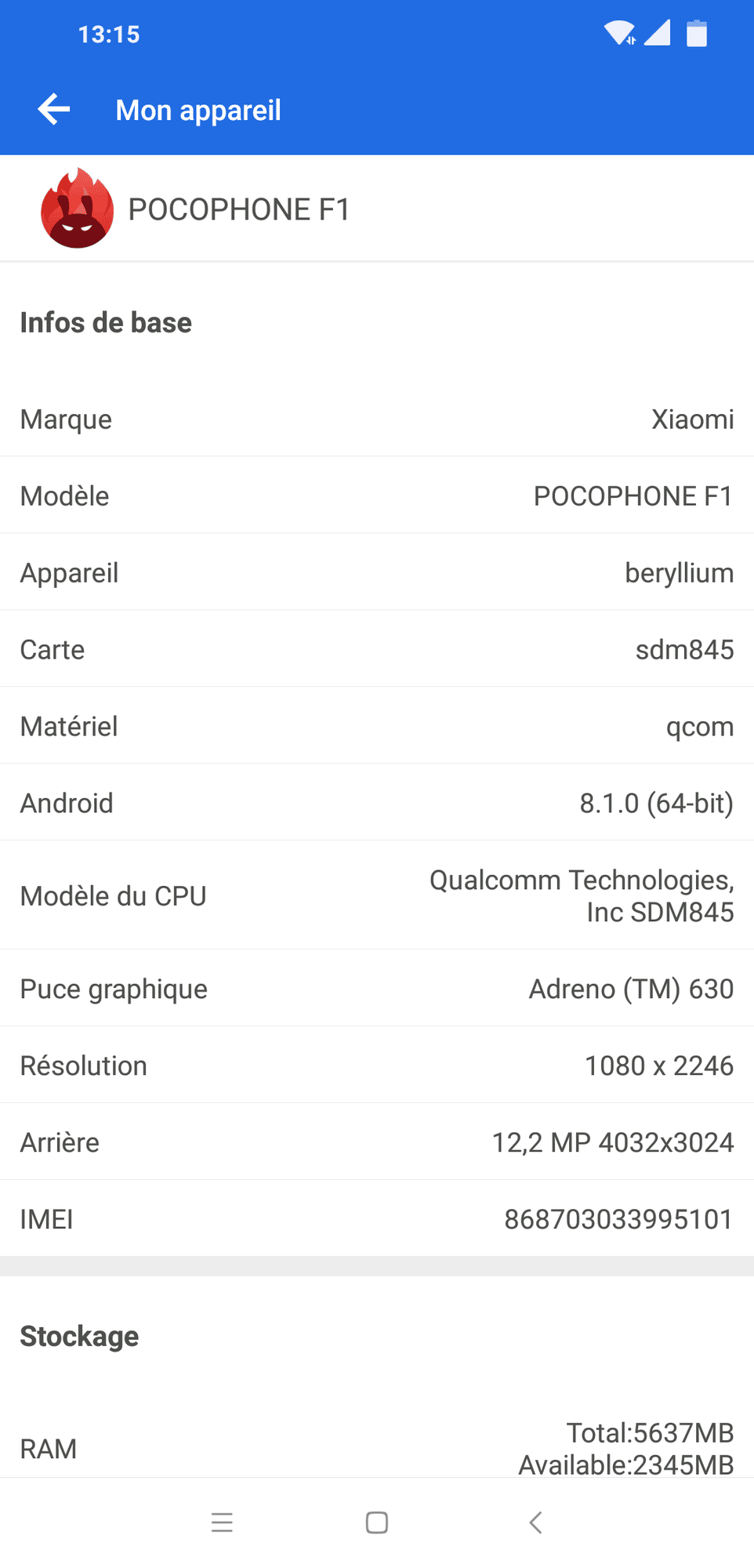Go back from Mon appareil
Viewport: 754px width, 1568px height.
pos(54,109)
